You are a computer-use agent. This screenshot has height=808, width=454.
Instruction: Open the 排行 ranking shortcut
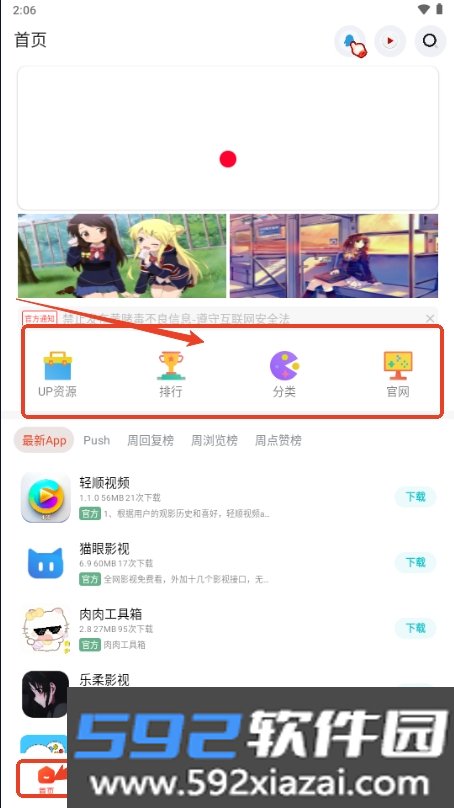coord(171,375)
